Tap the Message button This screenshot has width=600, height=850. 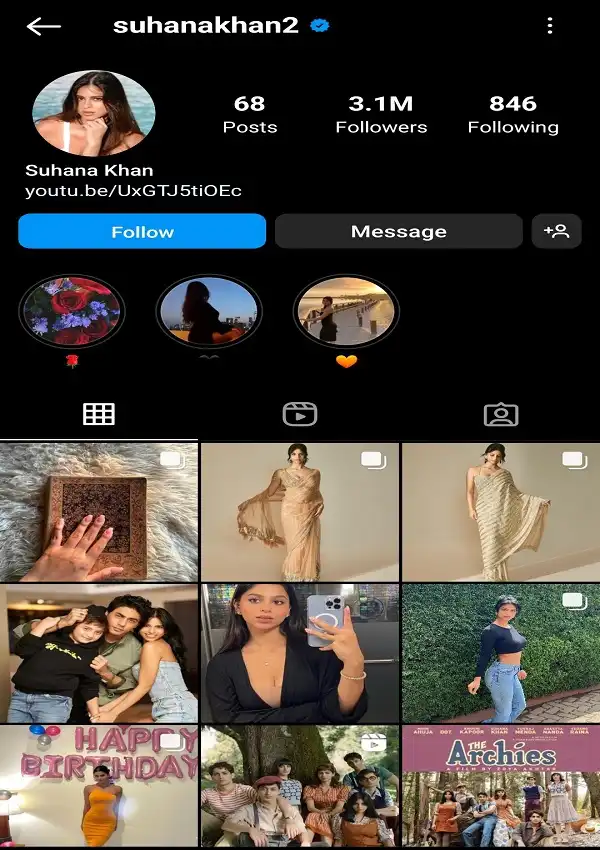[x=398, y=231]
